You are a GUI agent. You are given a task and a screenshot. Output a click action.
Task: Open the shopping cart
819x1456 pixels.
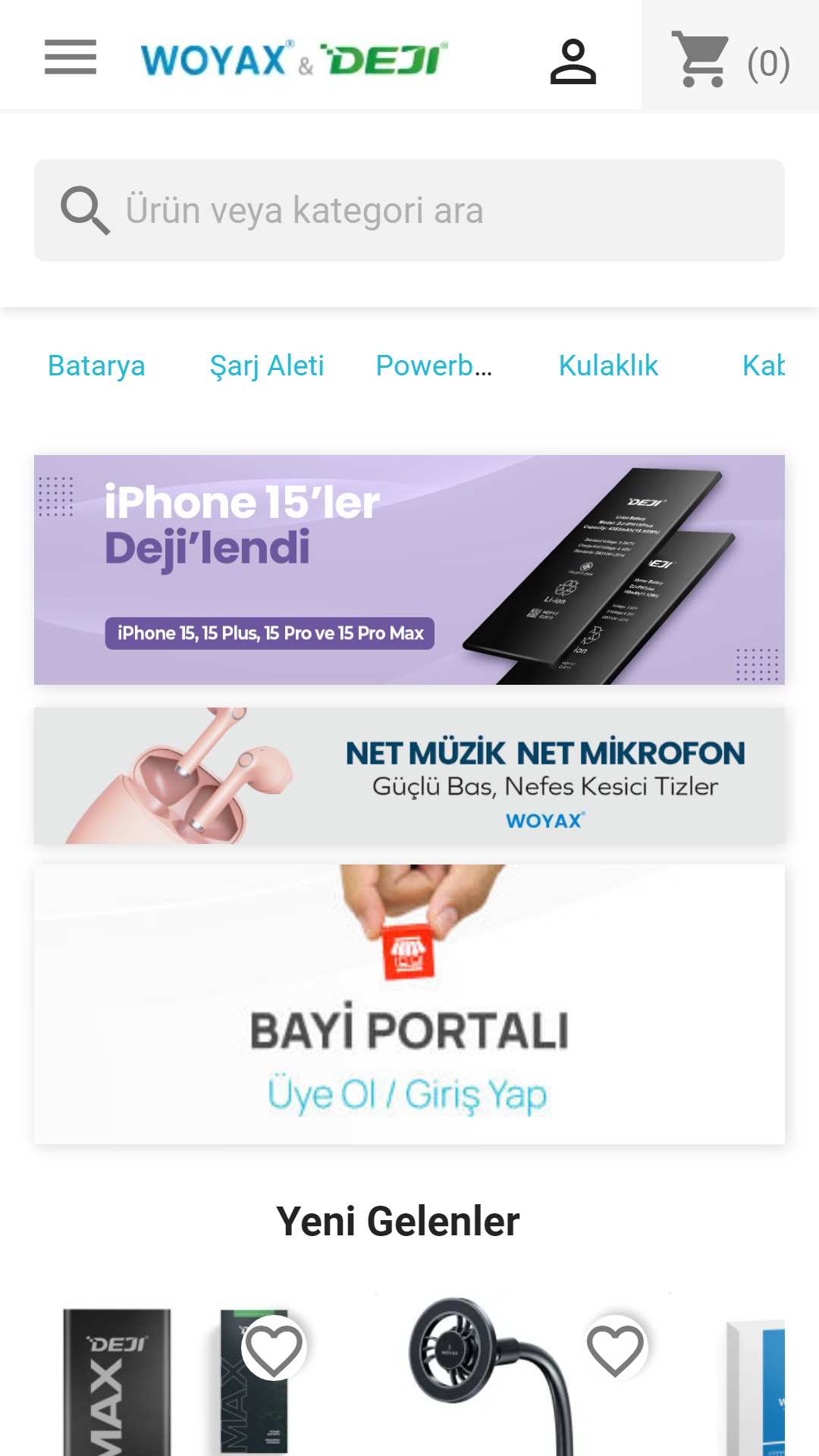pos(730,59)
